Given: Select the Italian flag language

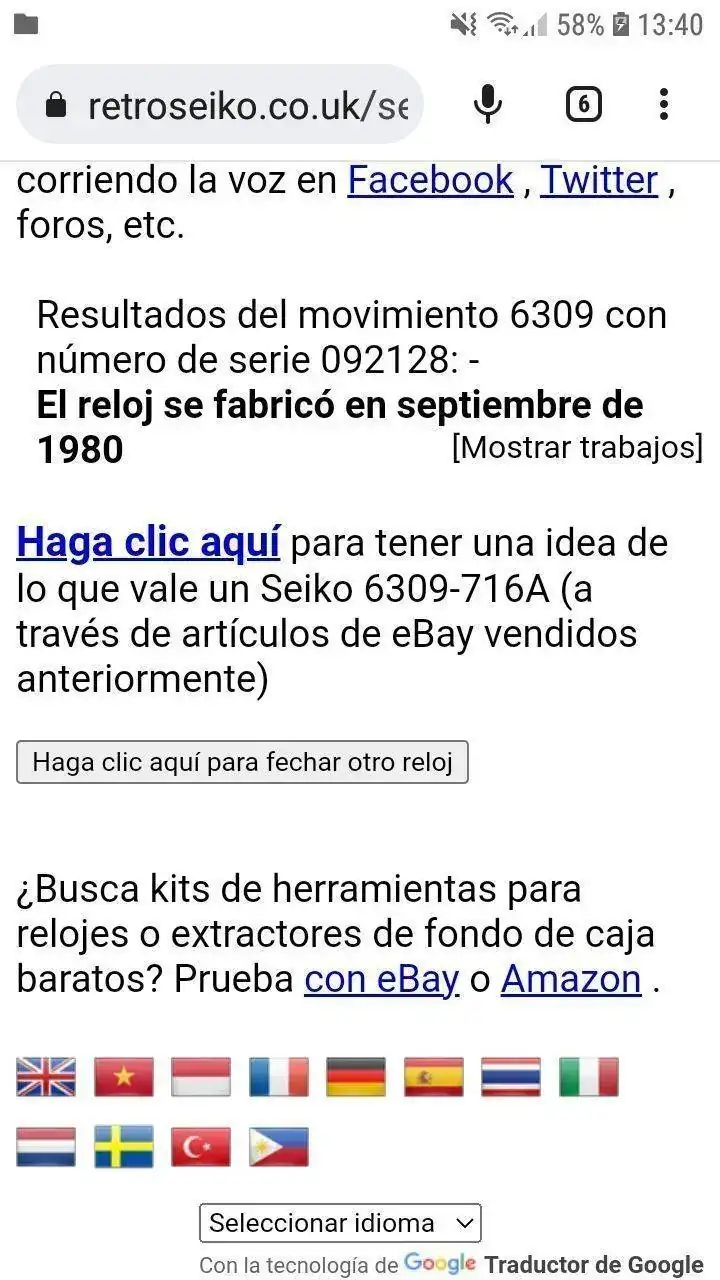Looking at the screenshot, I should pyautogui.click(x=589, y=1077).
